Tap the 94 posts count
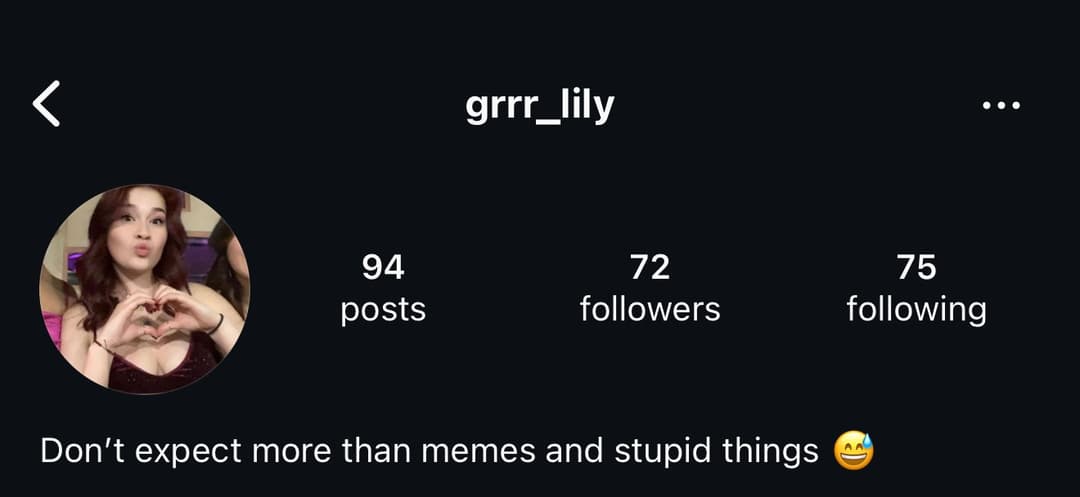The image size is (1080, 497). (x=383, y=288)
